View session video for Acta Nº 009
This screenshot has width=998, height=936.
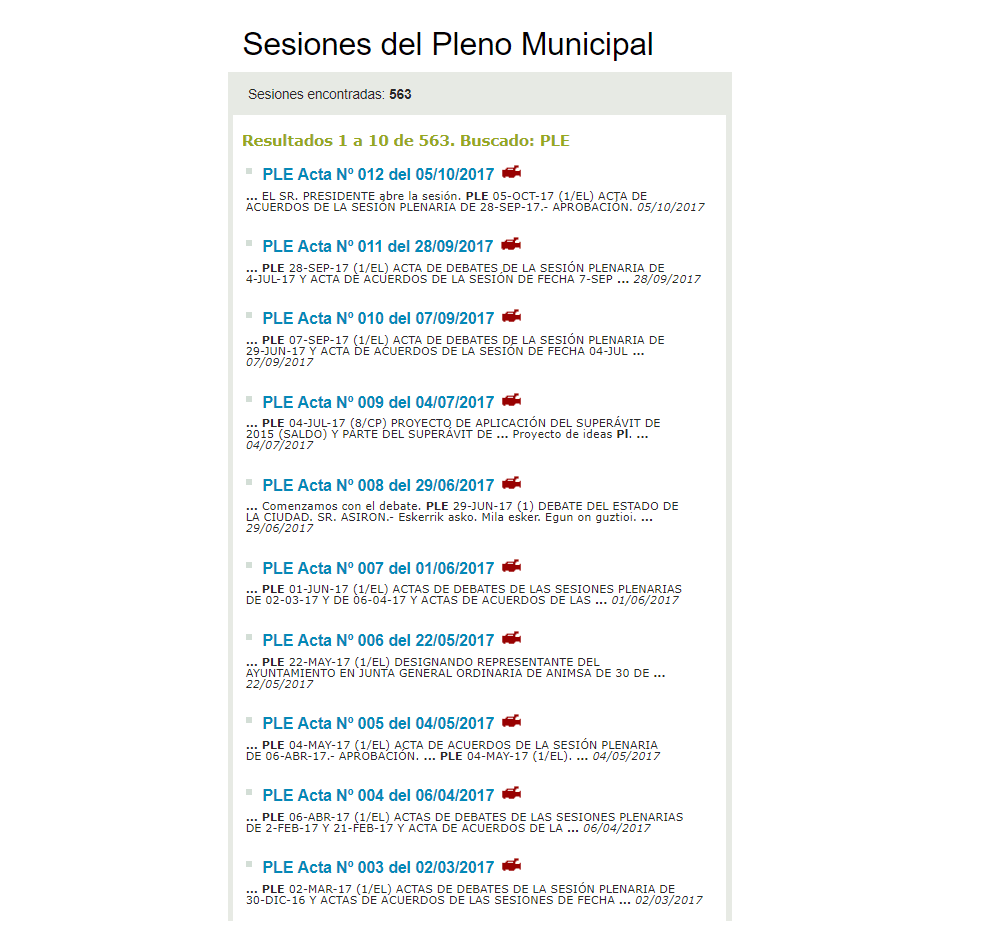point(511,400)
